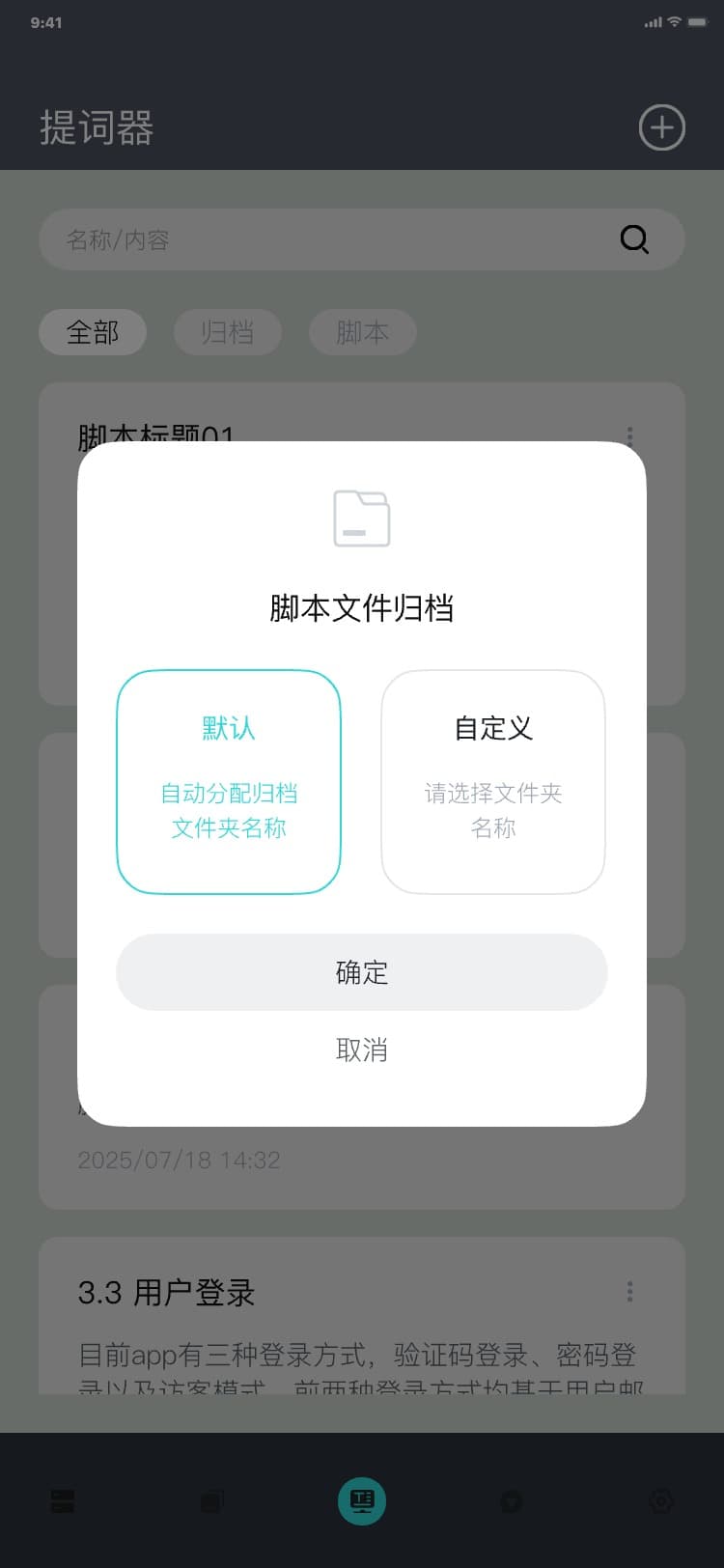Choose the 自定义 folder option

pyautogui.click(x=493, y=781)
